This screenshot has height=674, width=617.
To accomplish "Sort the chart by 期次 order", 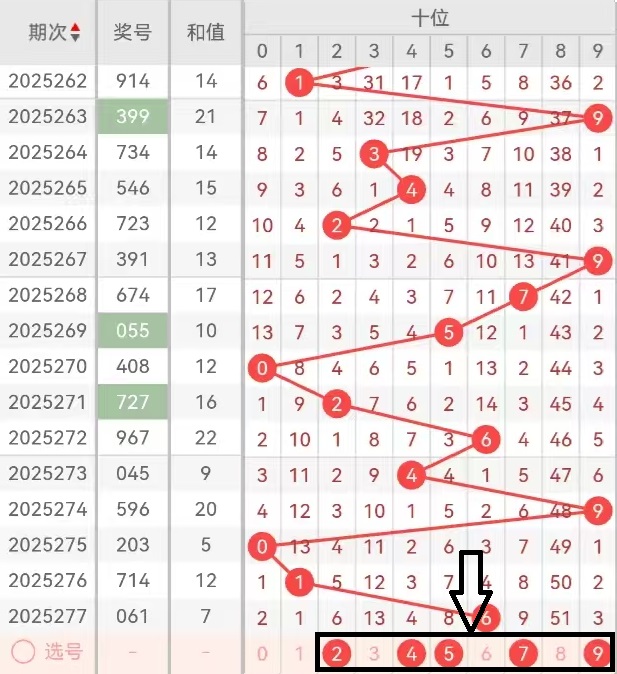I will point(75,32).
